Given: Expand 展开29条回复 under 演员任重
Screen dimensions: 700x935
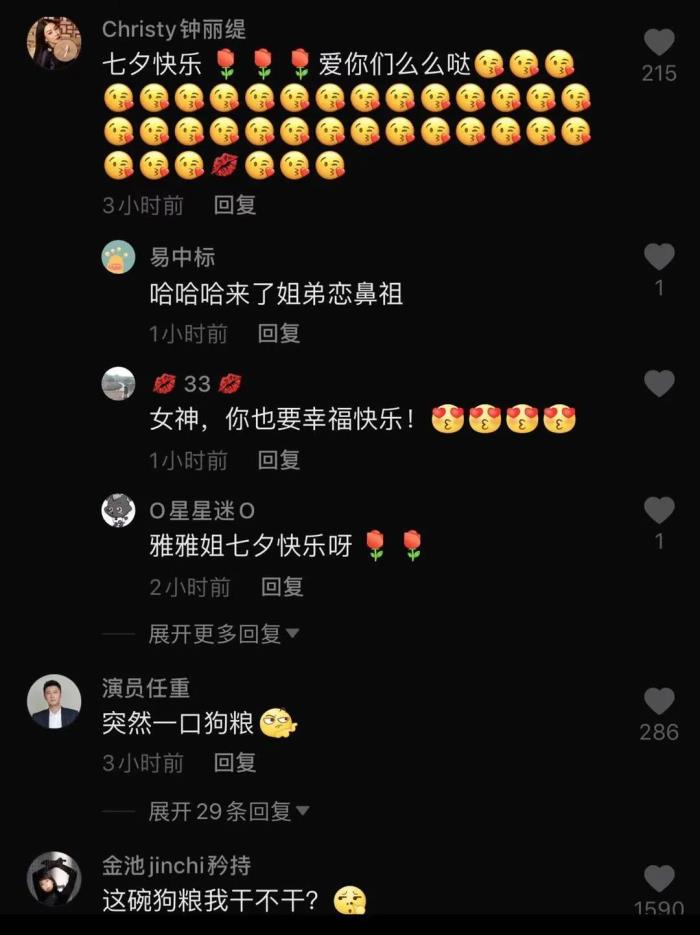Looking at the screenshot, I should [229, 811].
